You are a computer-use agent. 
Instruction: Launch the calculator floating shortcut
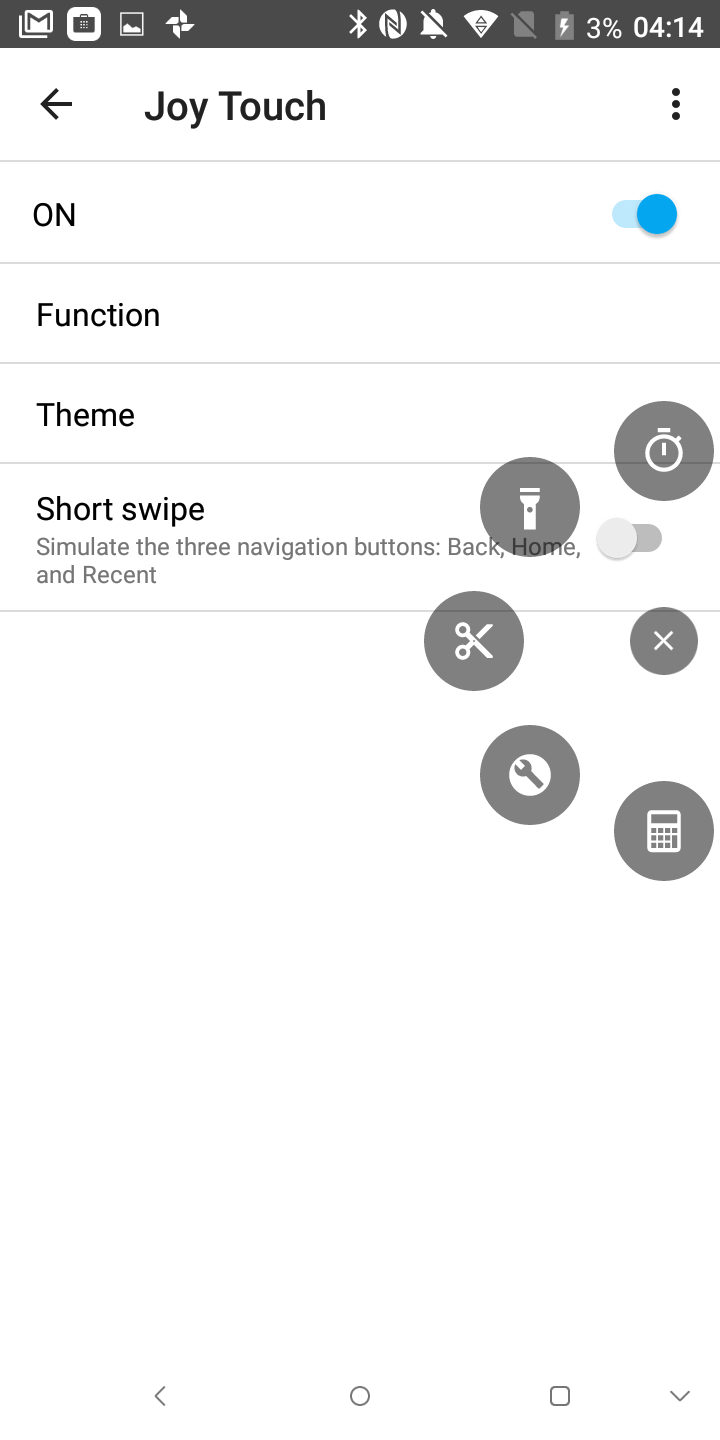coord(664,831)
